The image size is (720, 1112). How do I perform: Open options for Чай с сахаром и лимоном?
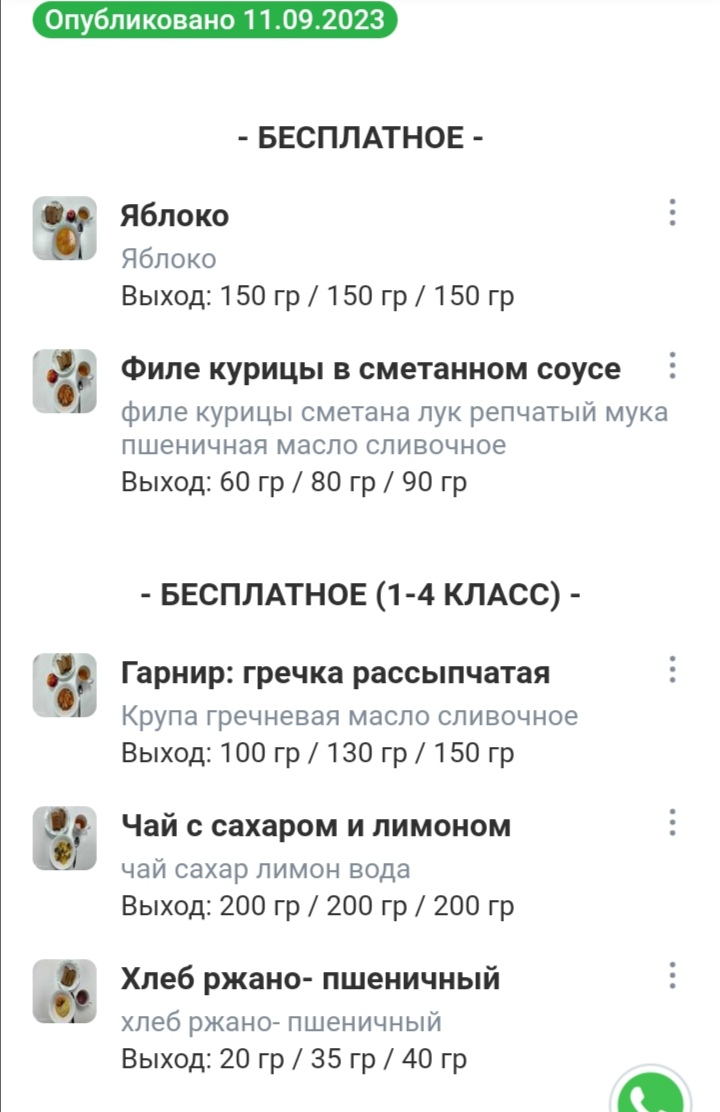point(672,823)
